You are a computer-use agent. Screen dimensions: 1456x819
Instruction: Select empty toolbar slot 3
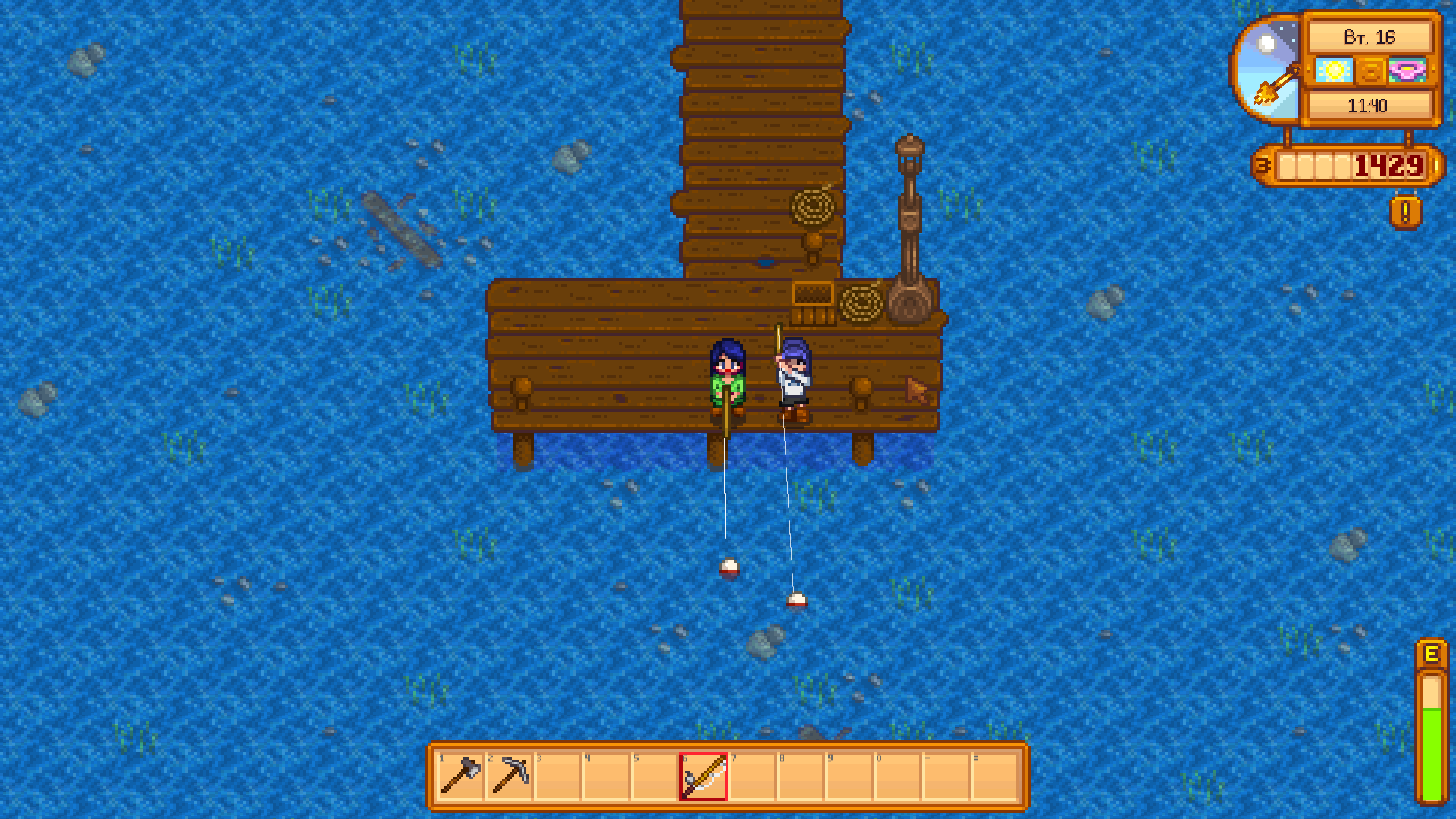[x=557, y=776]
